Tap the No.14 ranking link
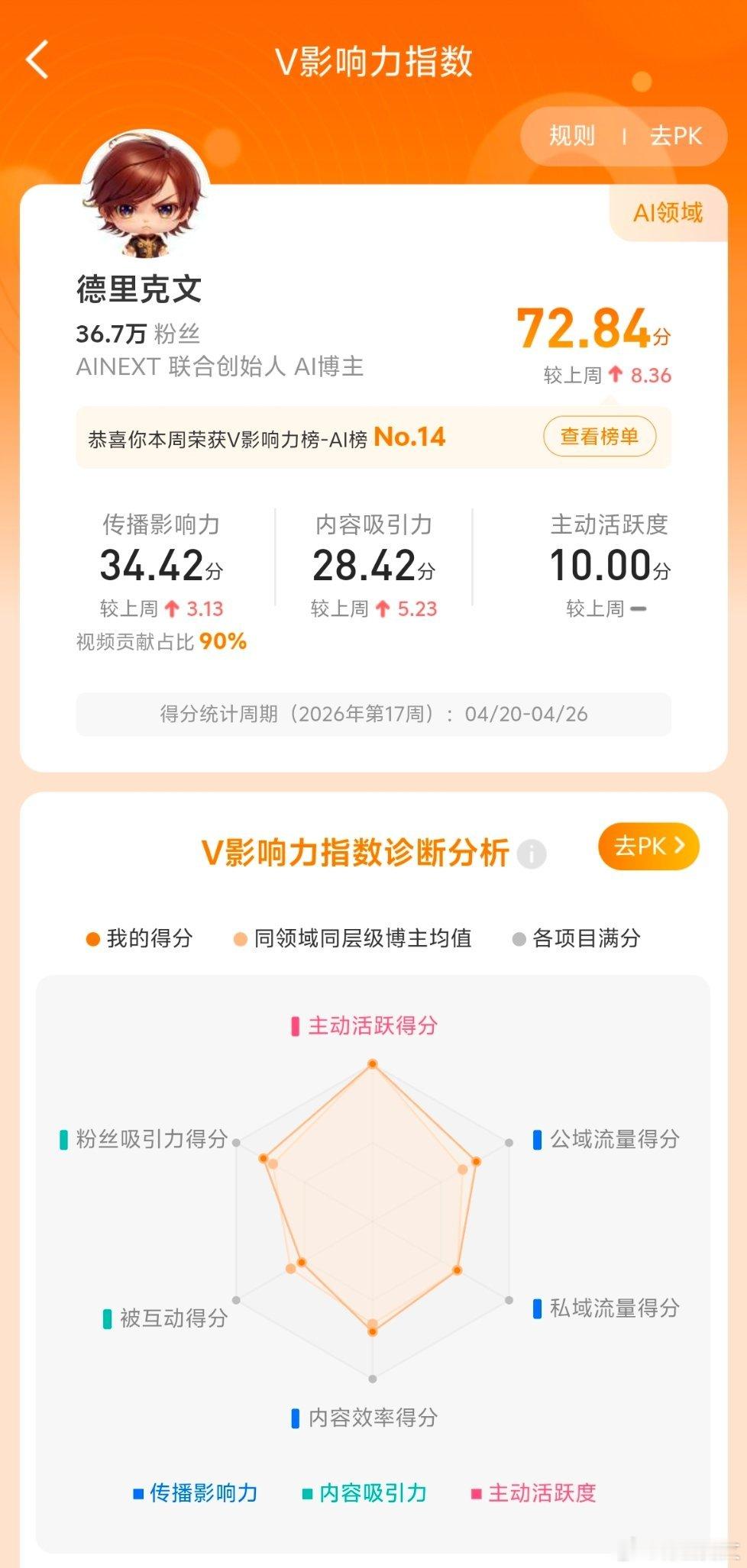The height and width of the screenshot is (1568, 747). tap(409, 437)
